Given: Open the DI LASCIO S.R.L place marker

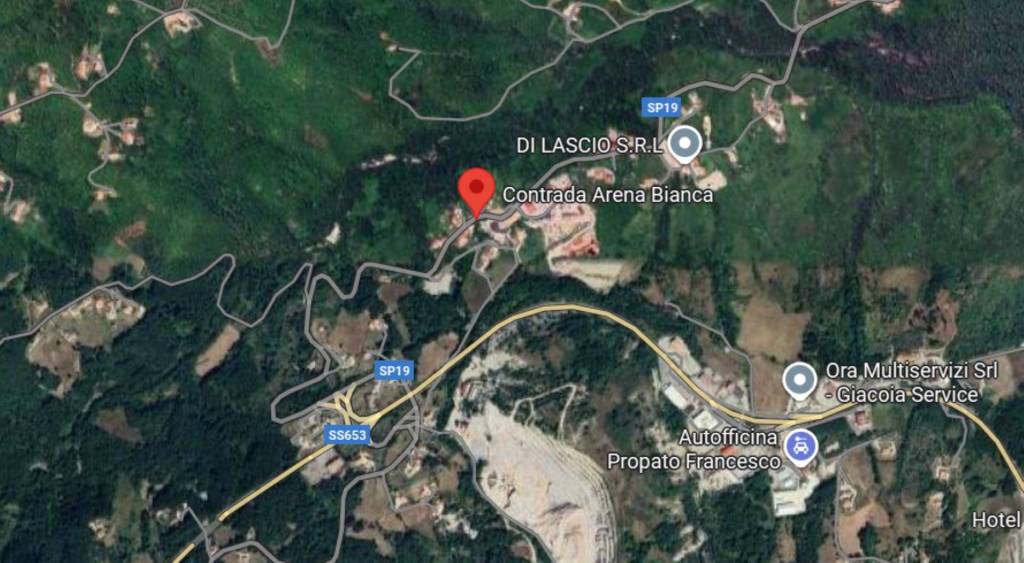Looking at the screenshot, I should click(x=684, y=144).
